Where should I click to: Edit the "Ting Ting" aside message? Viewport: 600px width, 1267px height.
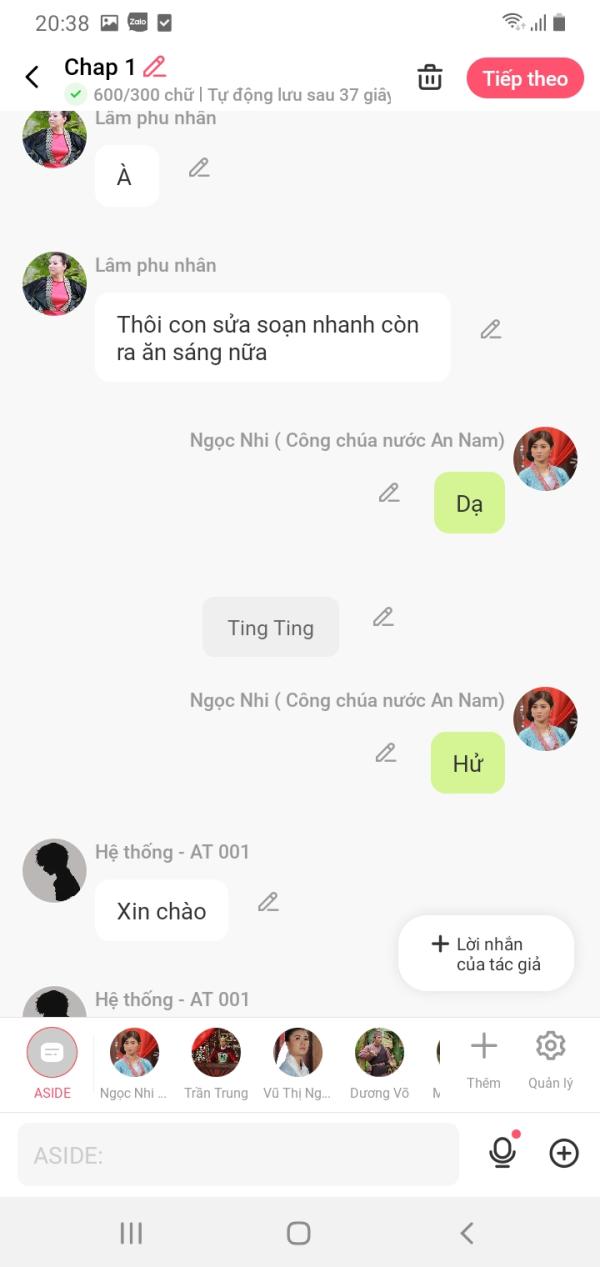pyautogui.click(x=383, y=617)
